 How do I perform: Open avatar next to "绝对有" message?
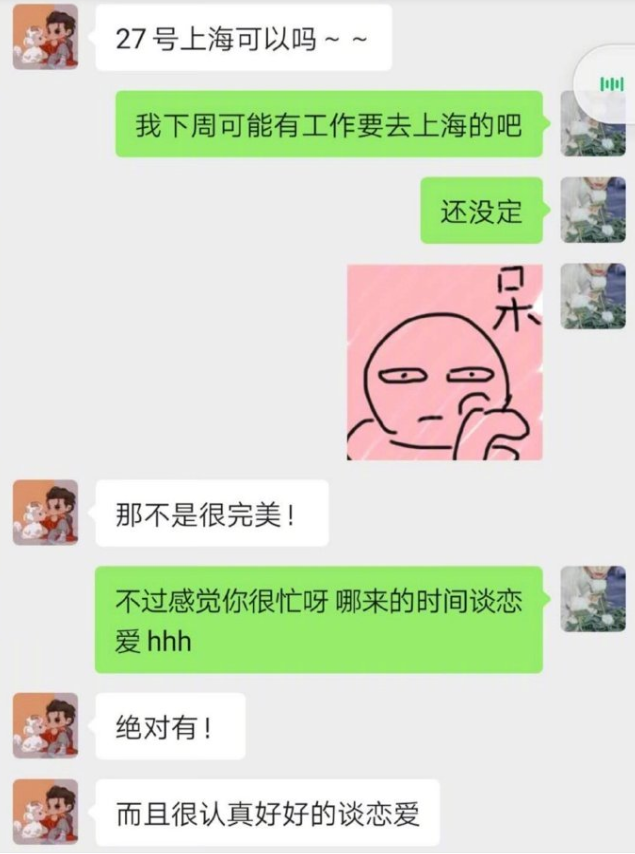45,725
